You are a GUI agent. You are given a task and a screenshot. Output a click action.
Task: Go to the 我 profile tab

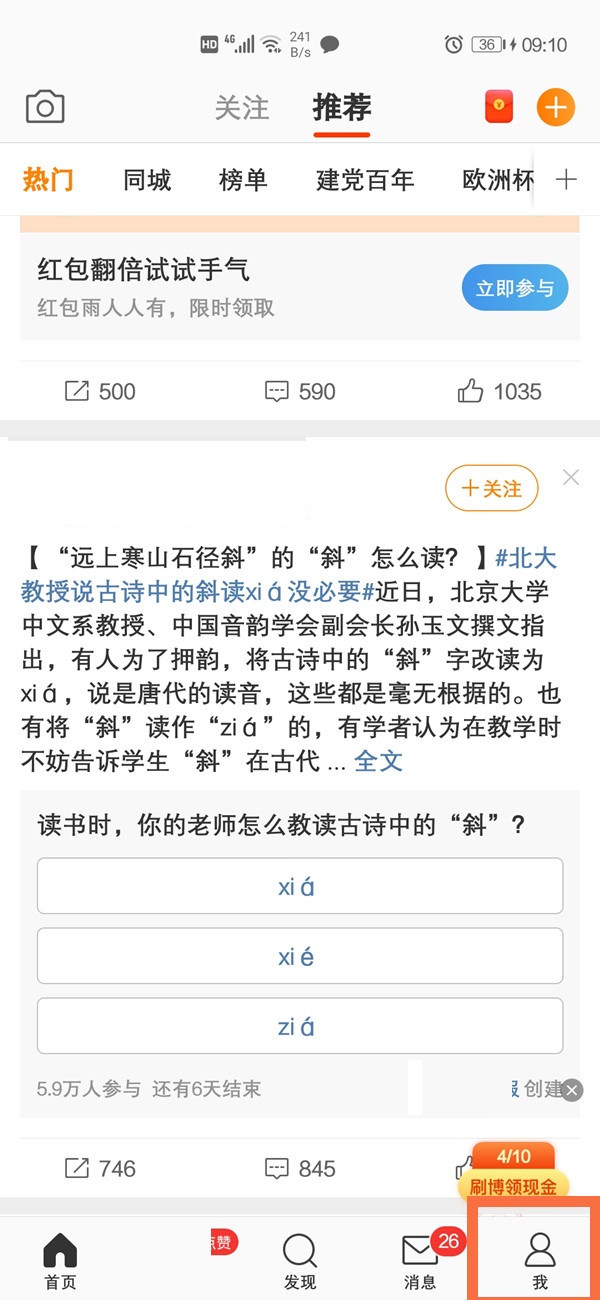540,1260
